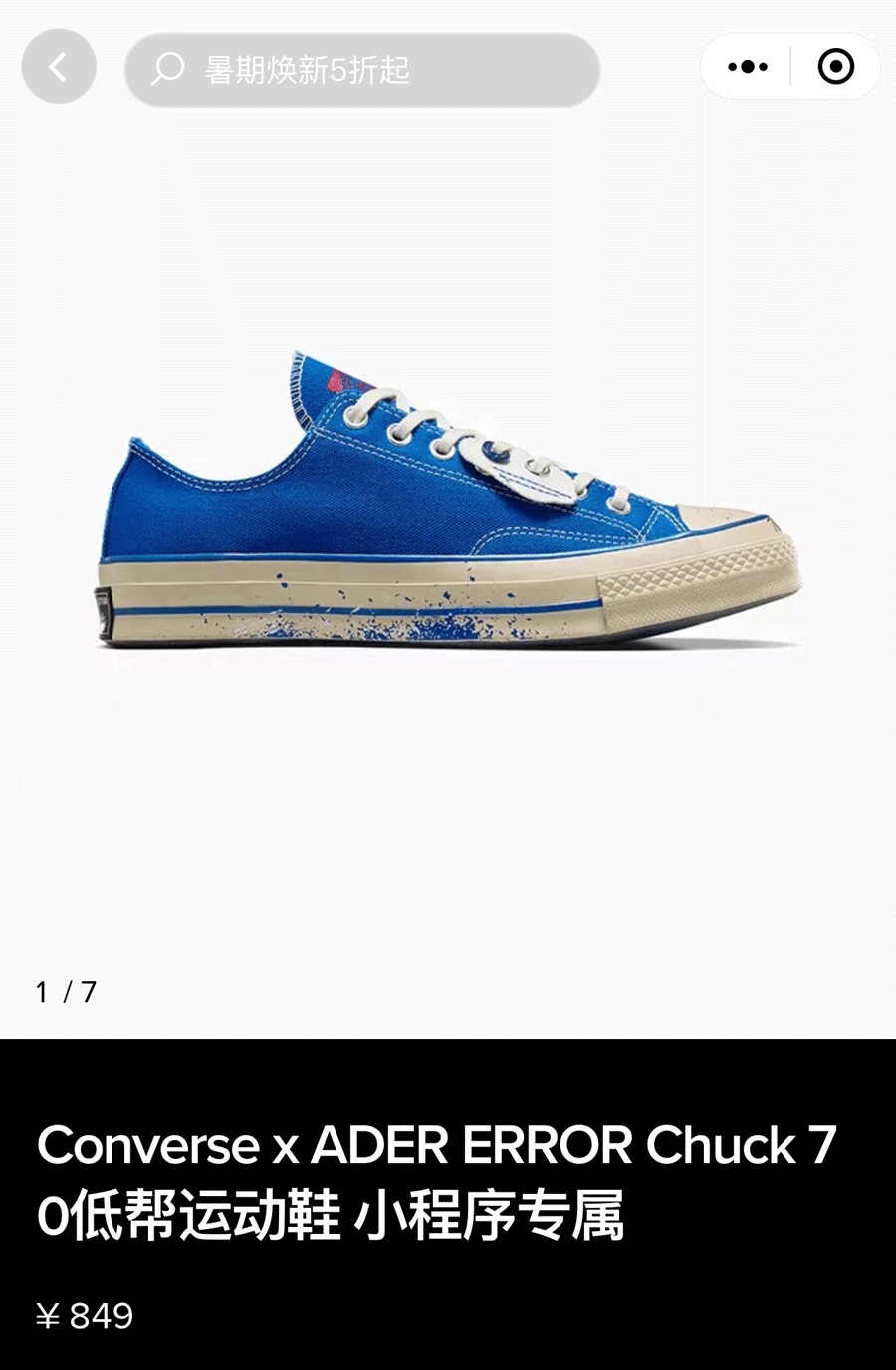The width and height of the screenshot is (896, 1370).
Task: Close the mini program via circle icon
Action: [836, 67]
